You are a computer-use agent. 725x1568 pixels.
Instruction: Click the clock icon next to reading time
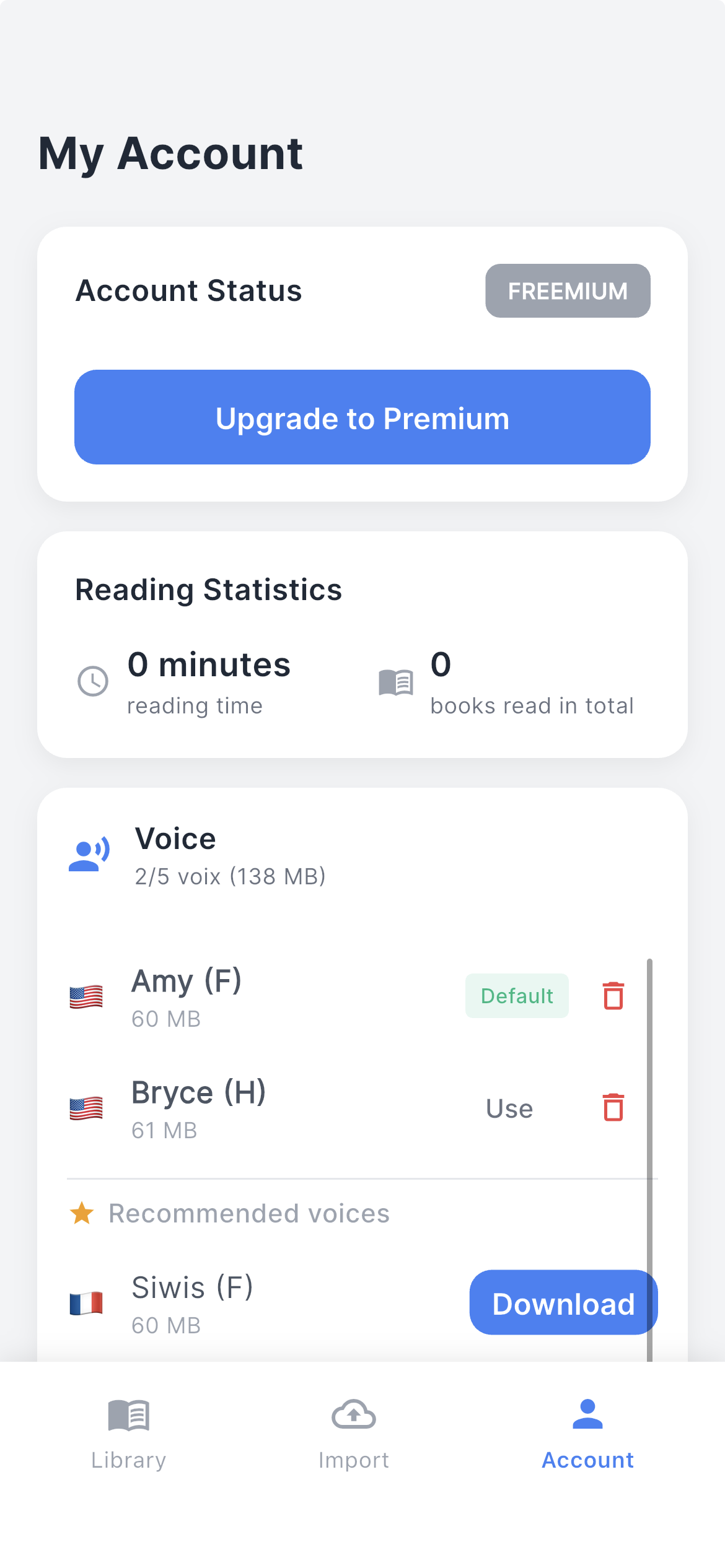93,681
